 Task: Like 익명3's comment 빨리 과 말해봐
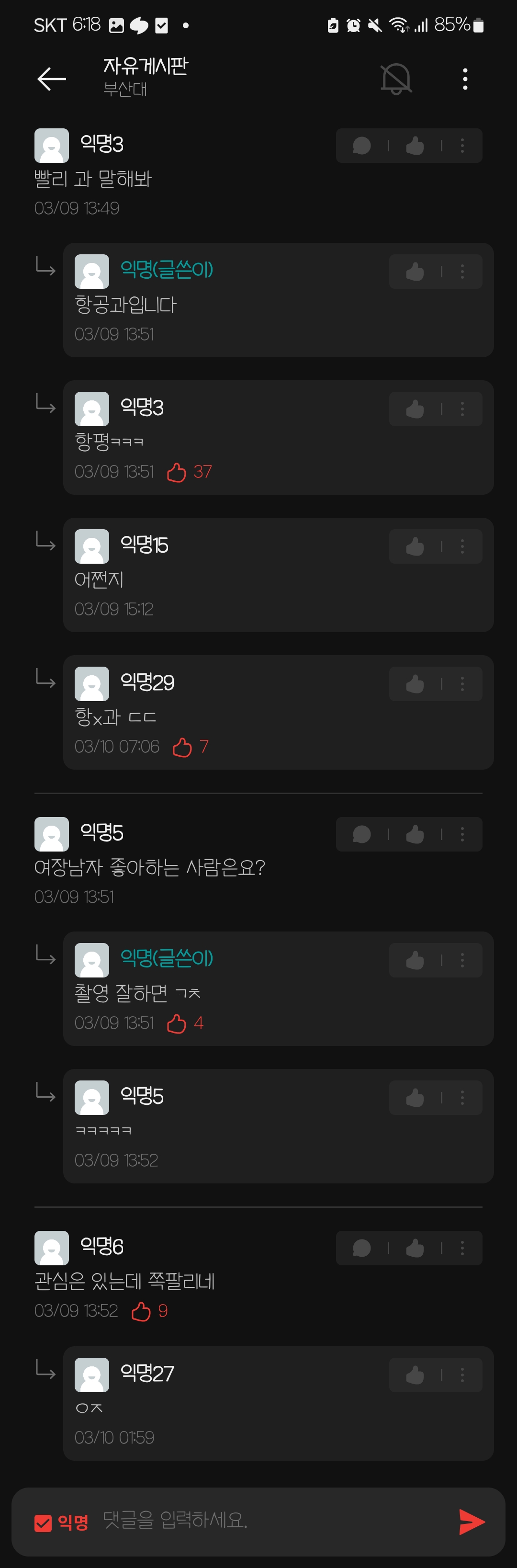tap(415, 146)
